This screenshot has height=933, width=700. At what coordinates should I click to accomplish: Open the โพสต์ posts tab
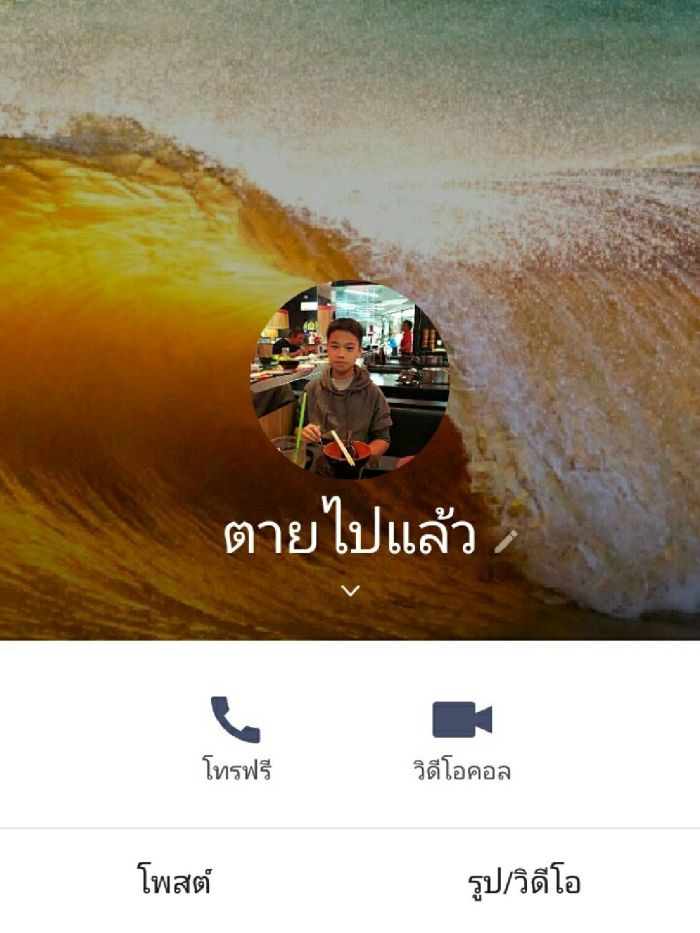pyautogui.click(x=174, y=882)
